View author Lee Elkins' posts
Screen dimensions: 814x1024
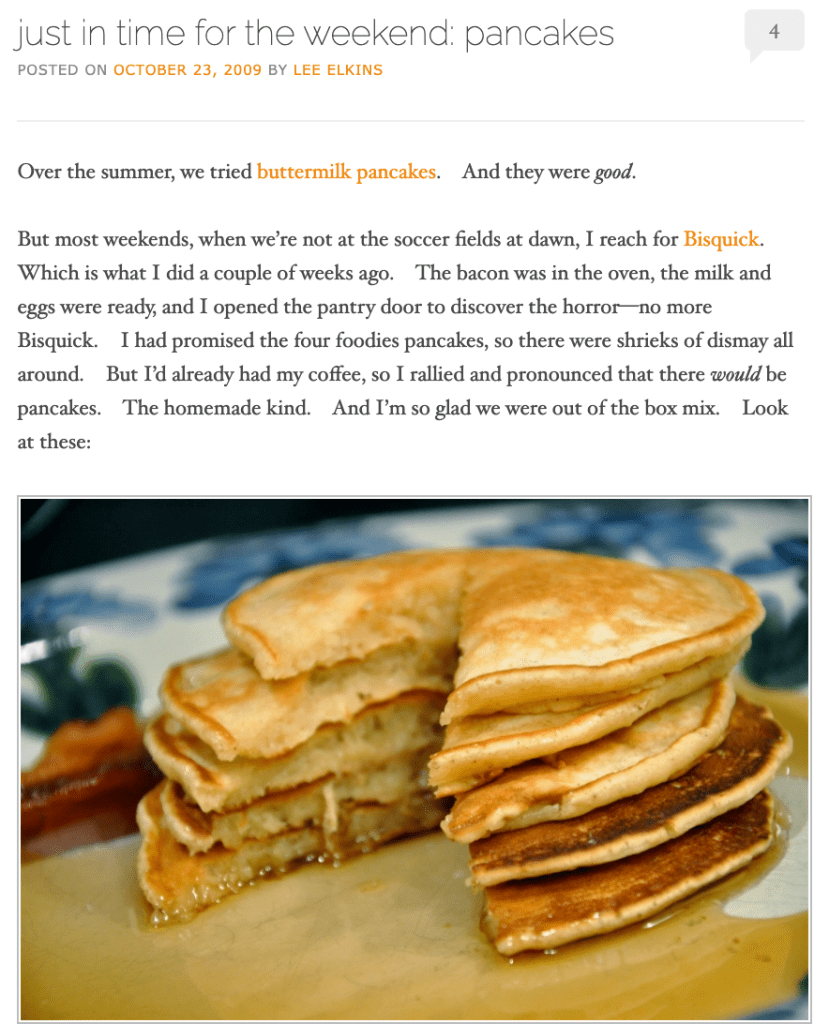[337, 70]
